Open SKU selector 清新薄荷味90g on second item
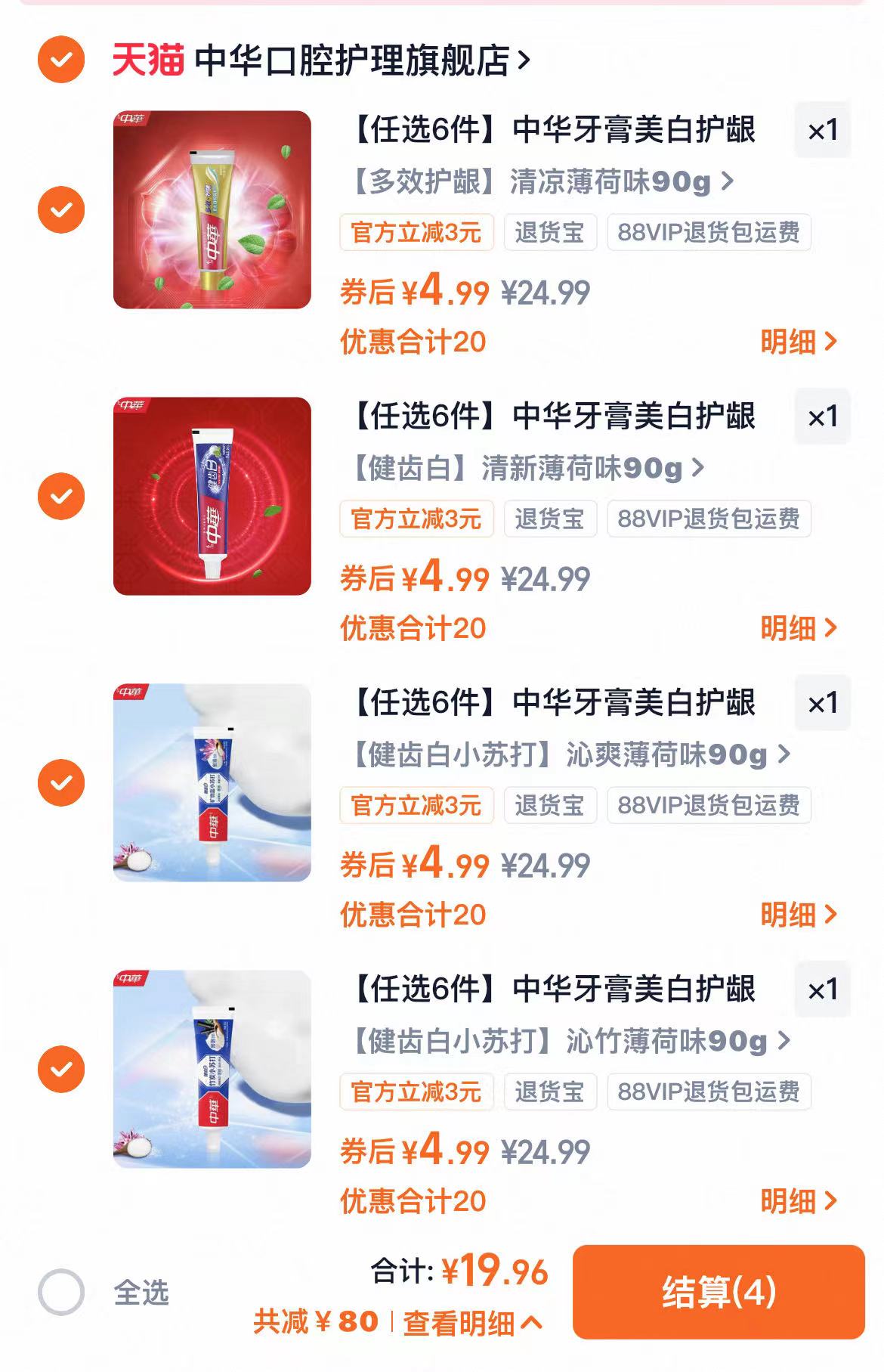Image resolution: width=884 pixels, height=1372 pixels. click(521, 469)
